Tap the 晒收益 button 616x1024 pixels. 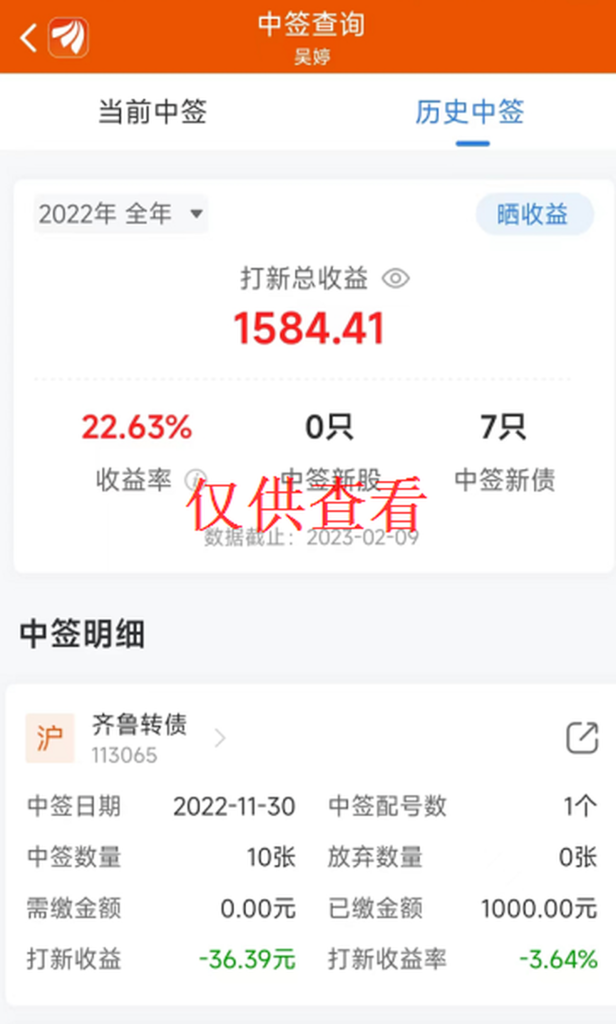coord(534,213)
